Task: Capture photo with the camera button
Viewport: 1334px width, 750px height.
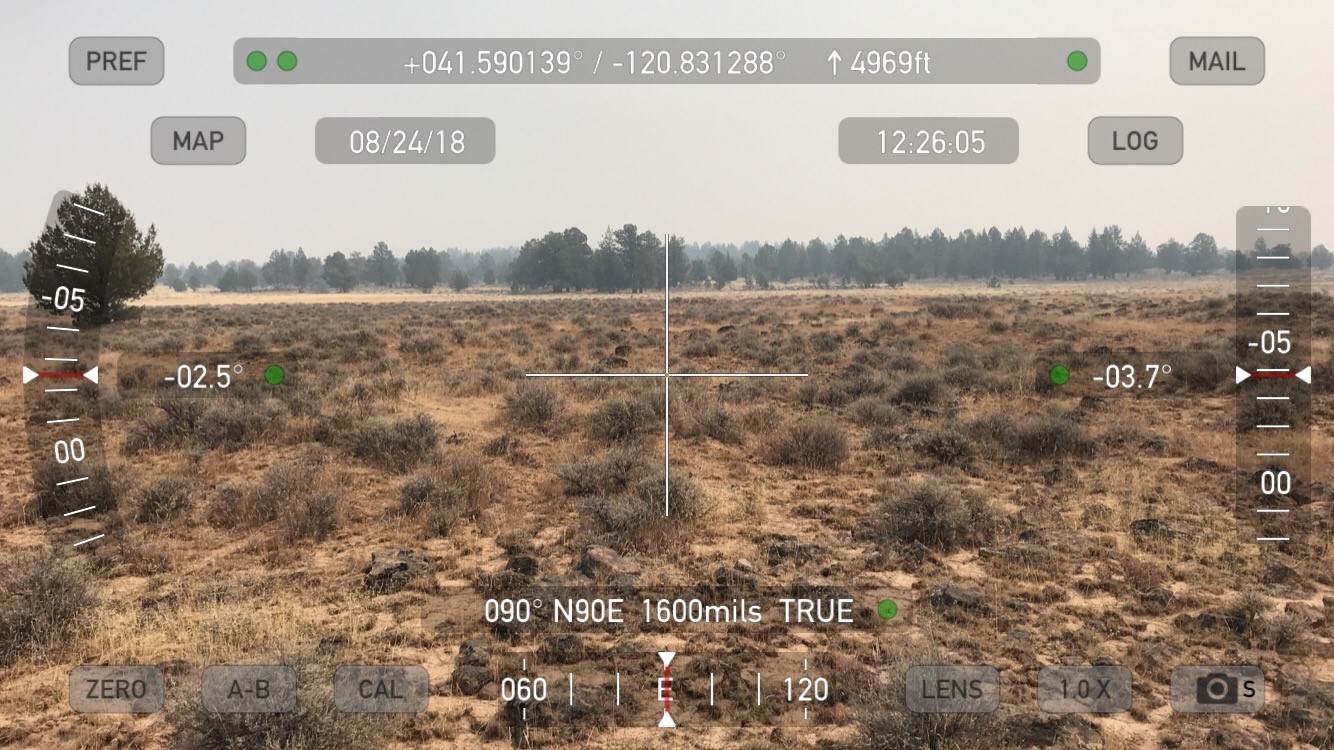Action: [1217, 689]
